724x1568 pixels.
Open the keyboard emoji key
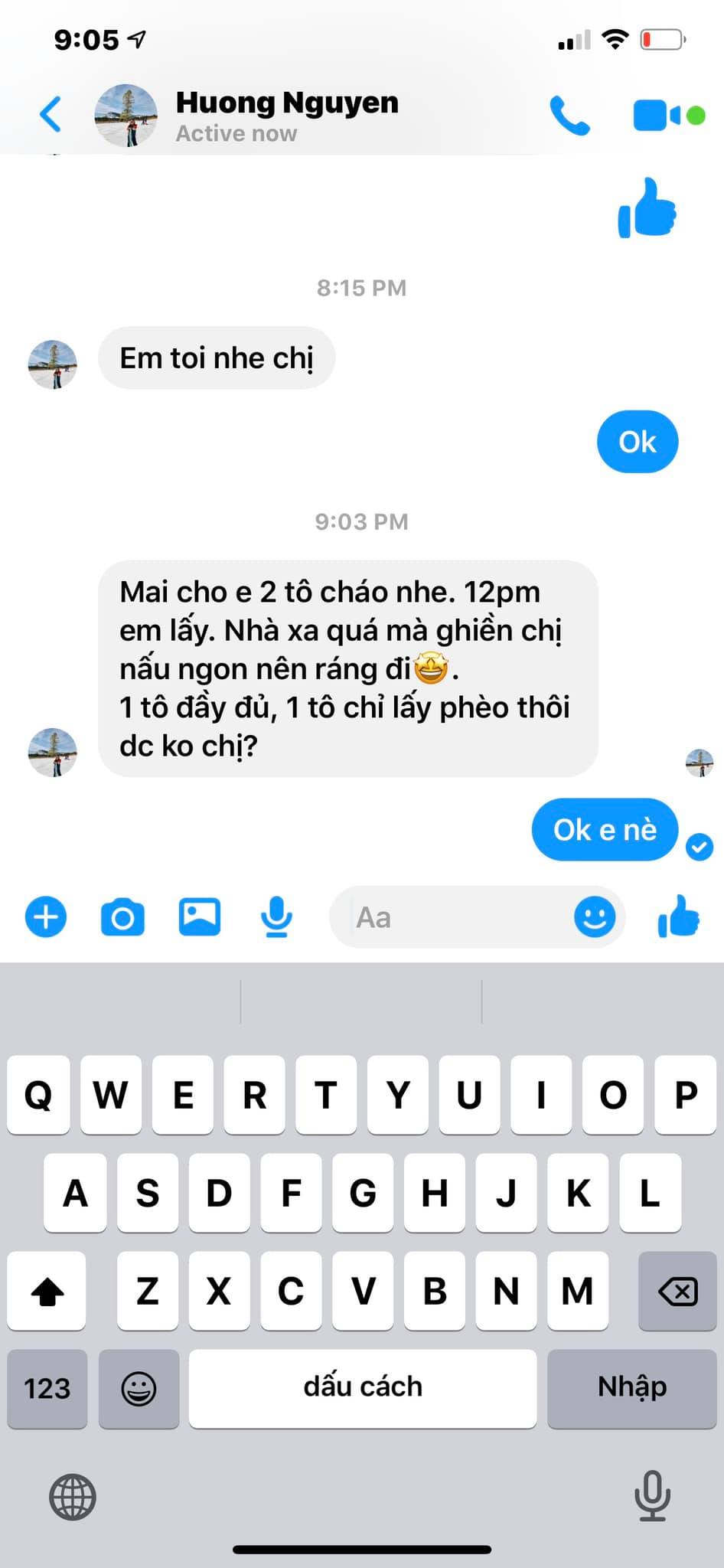point(139,1388)
